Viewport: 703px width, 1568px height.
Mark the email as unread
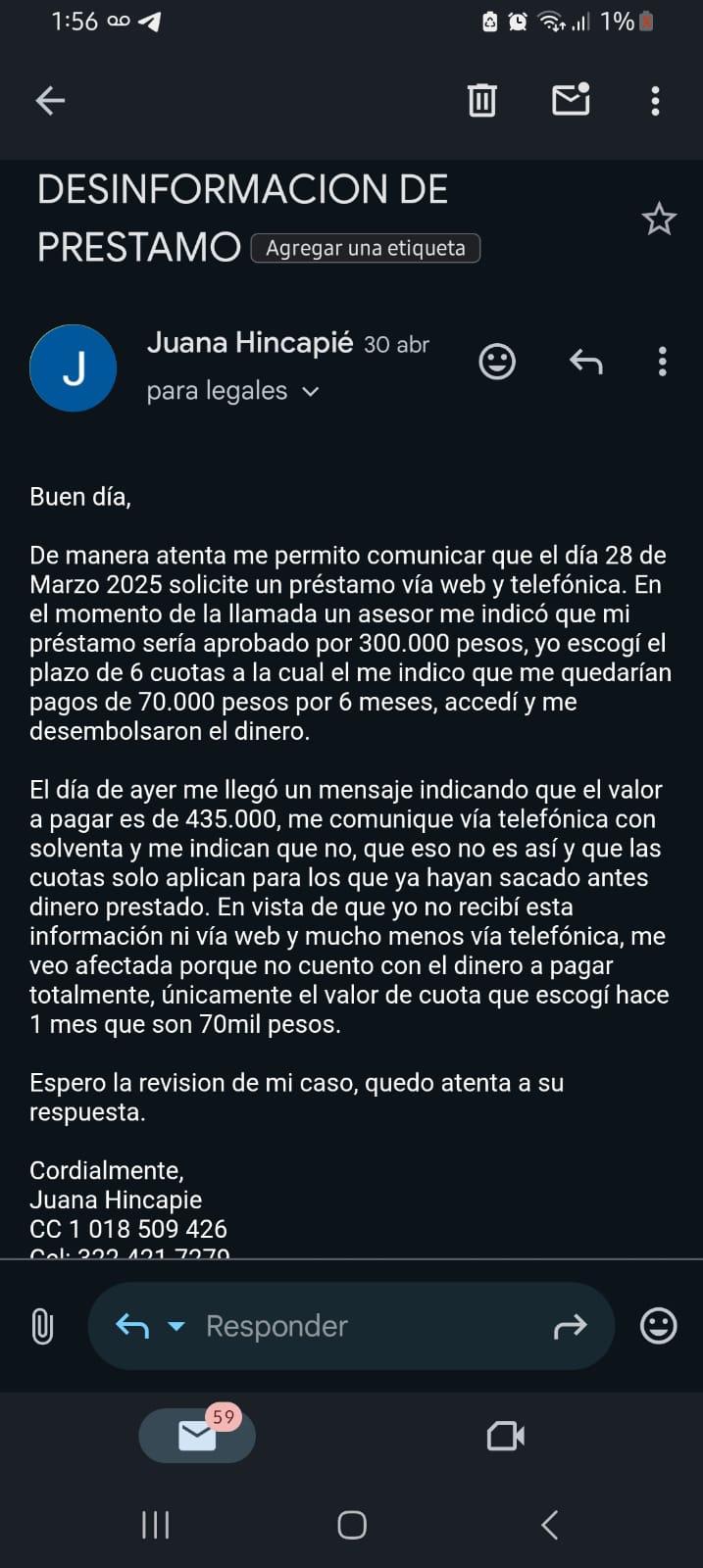571,100
